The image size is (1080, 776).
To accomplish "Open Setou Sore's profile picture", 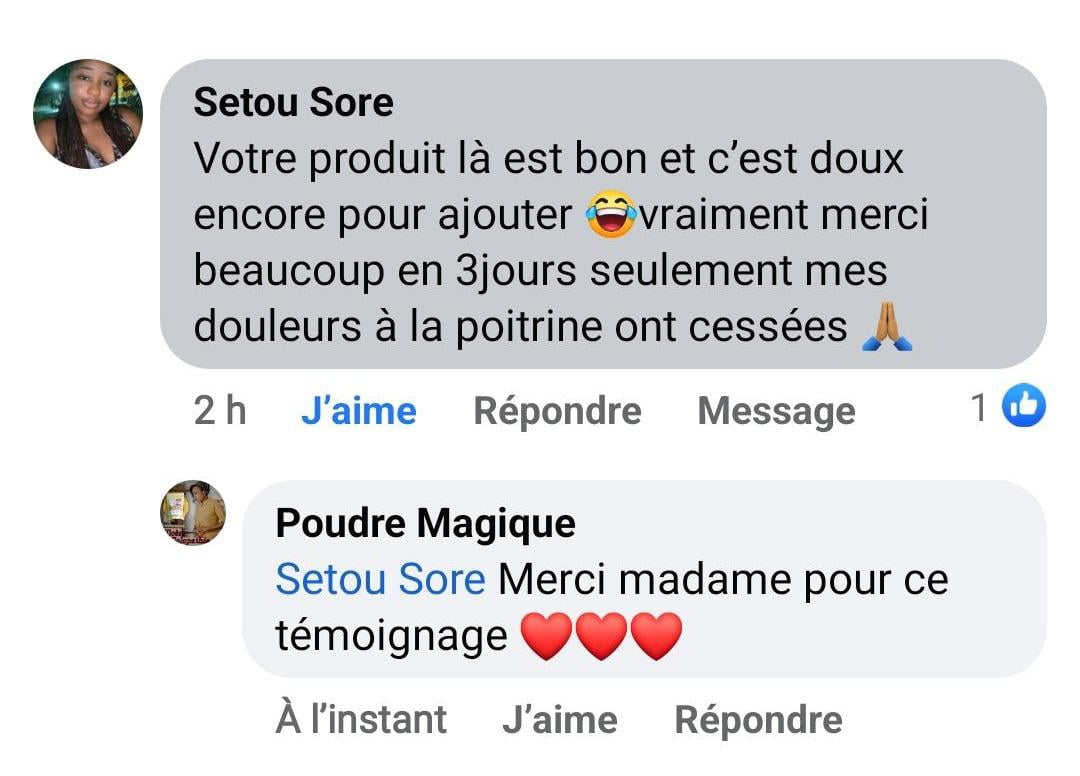I will (88, 113).
